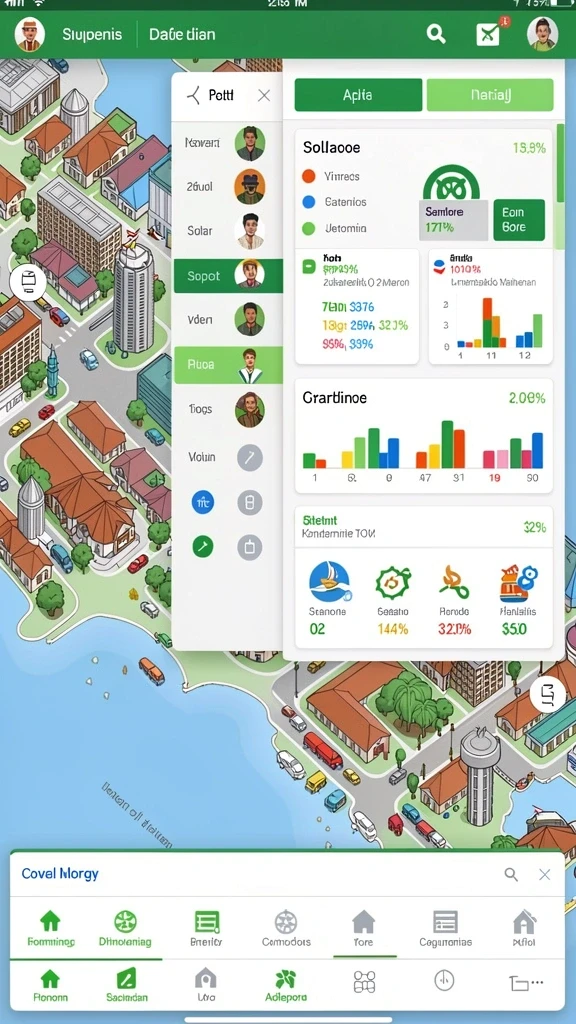The width and height of the screenshot is (576, 1024).
Task: Switch to the Tore tab
Action: tap(364, 929)
